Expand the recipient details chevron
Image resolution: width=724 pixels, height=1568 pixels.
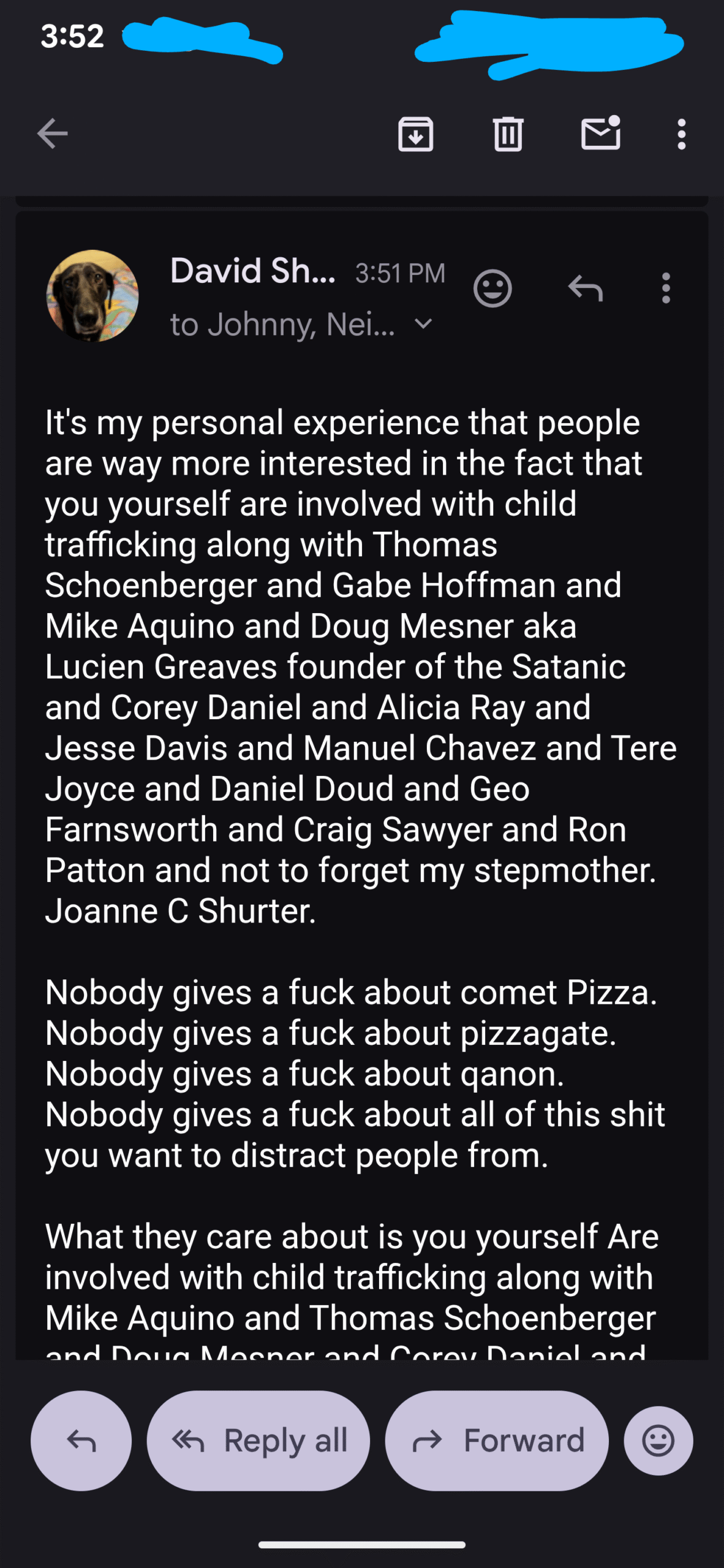(423, 323)
